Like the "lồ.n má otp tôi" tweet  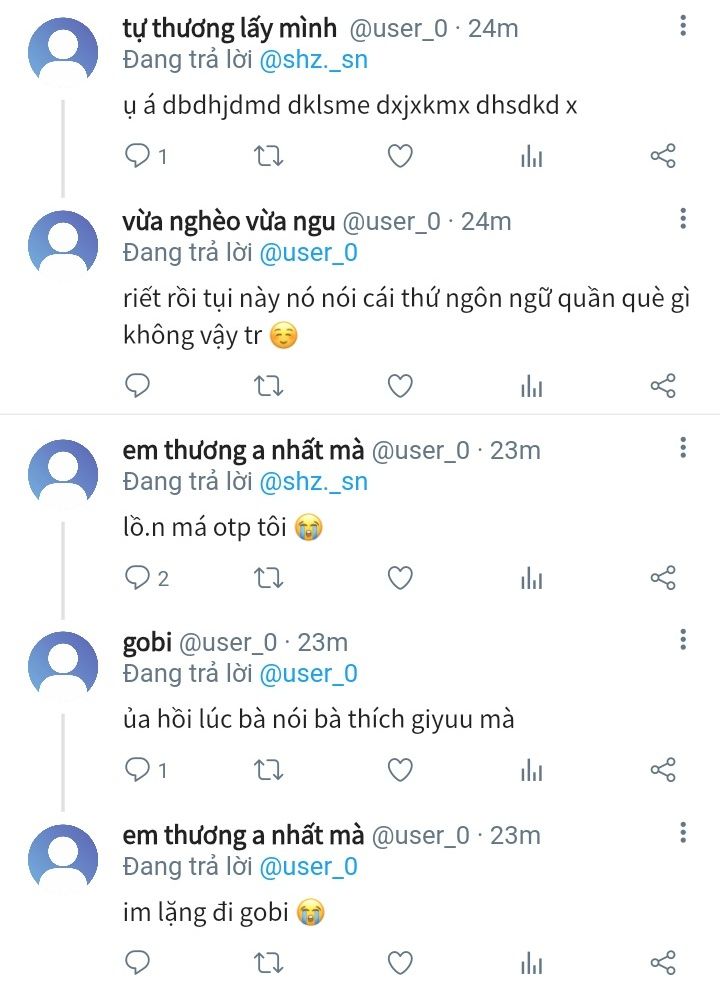pyautogui.click(x=400, y=578)
